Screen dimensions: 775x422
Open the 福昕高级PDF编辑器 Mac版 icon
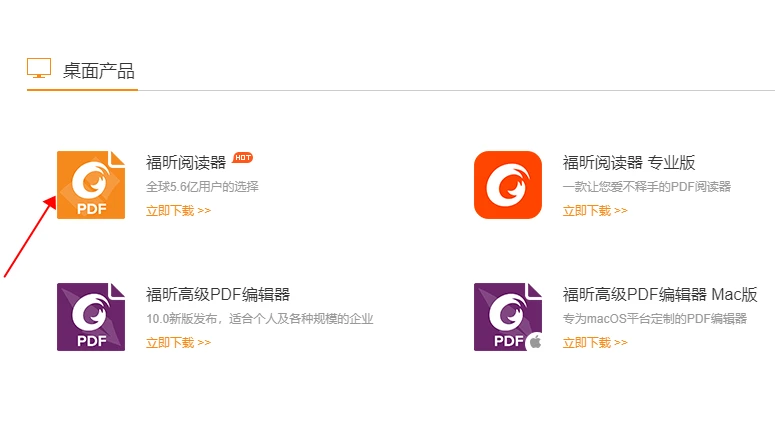click(508, 317)
